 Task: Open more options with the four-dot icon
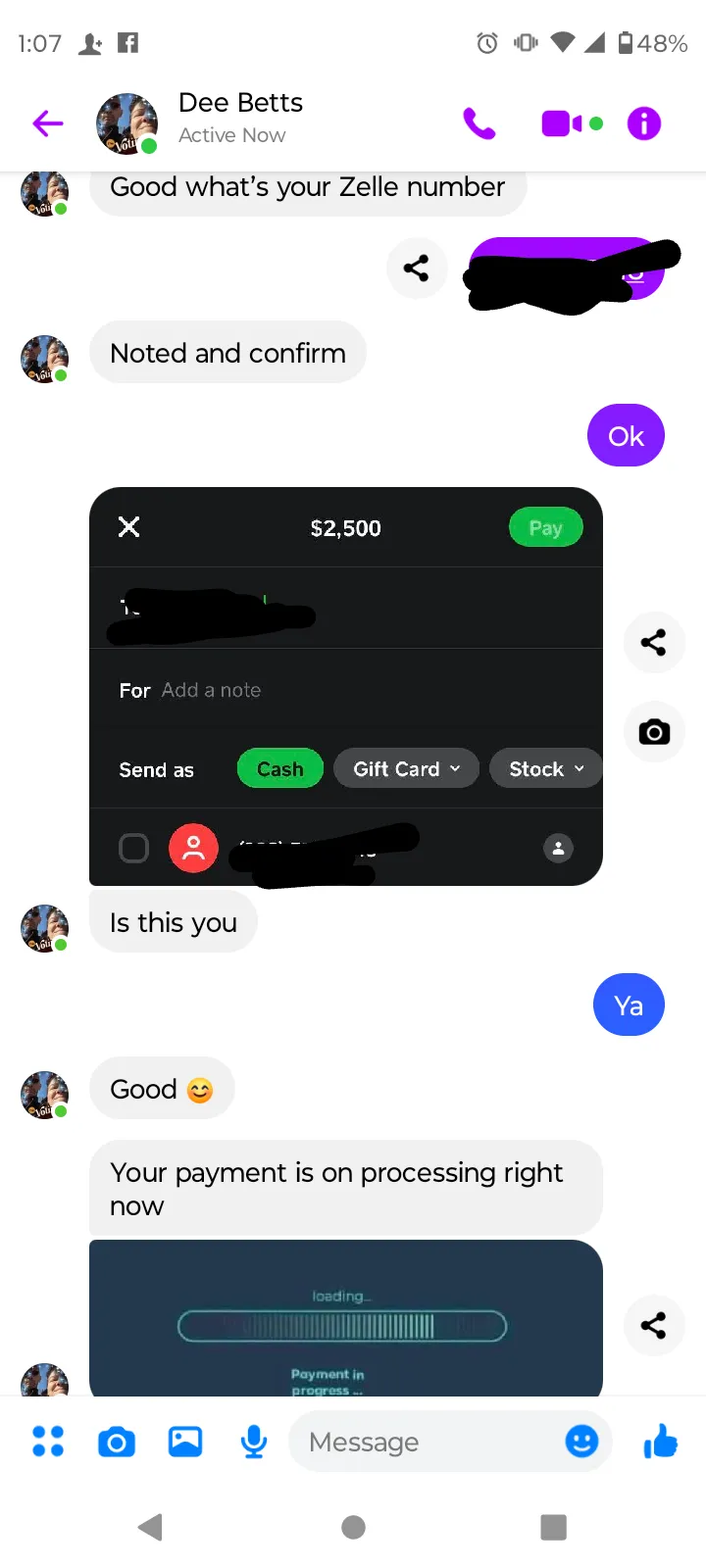click(x=48, y=1442)
